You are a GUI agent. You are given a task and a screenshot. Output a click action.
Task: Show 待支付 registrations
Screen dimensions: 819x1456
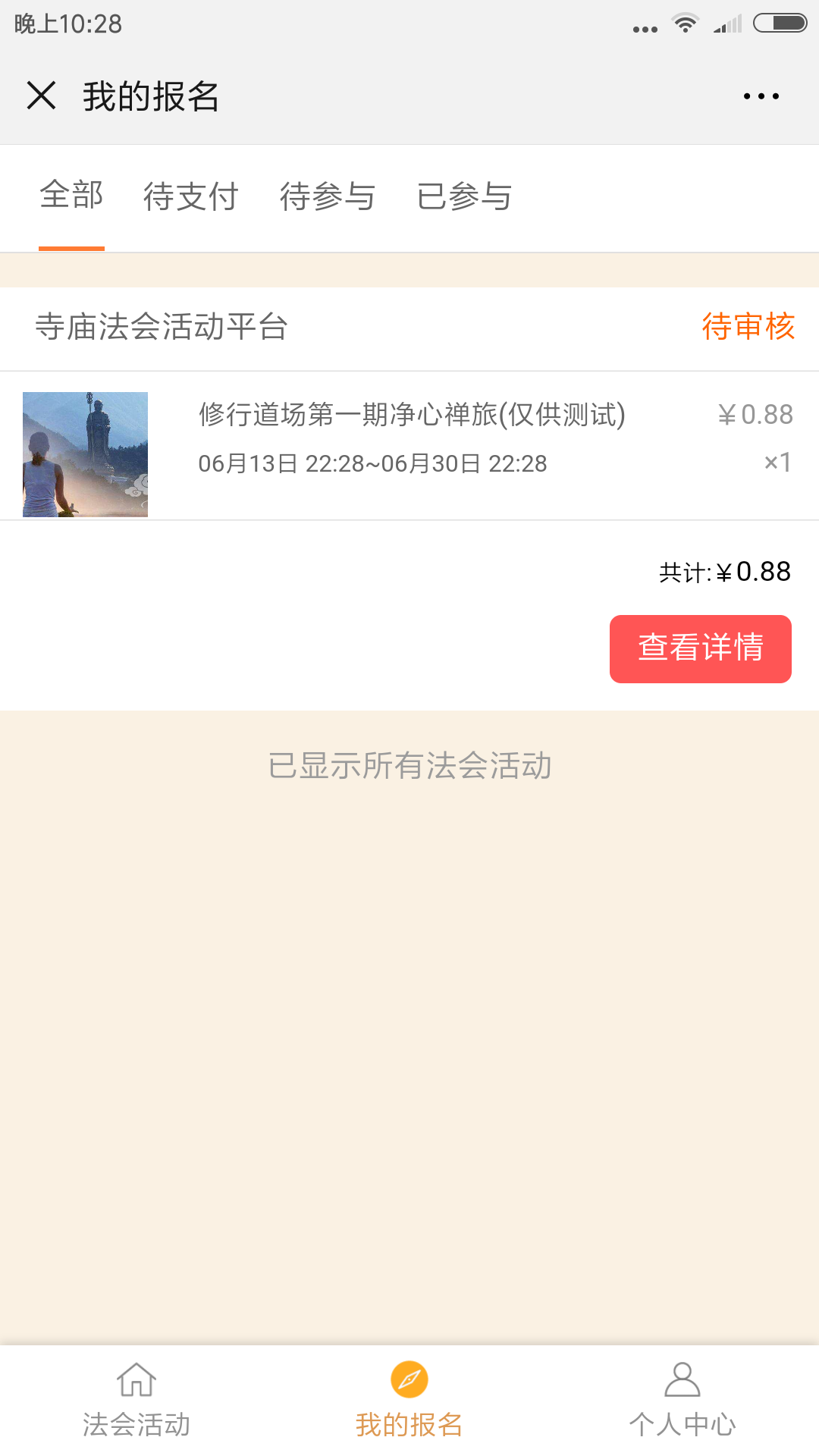[x=191, y=196]
